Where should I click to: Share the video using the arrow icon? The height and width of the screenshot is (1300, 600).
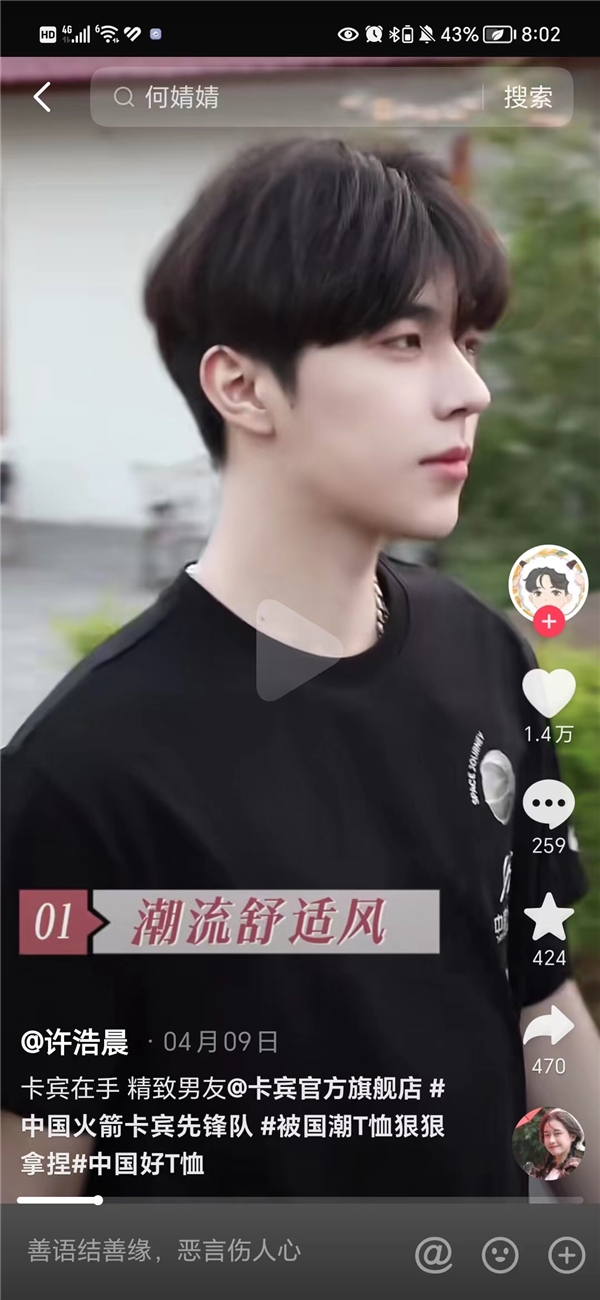[x=549, y=1027]
